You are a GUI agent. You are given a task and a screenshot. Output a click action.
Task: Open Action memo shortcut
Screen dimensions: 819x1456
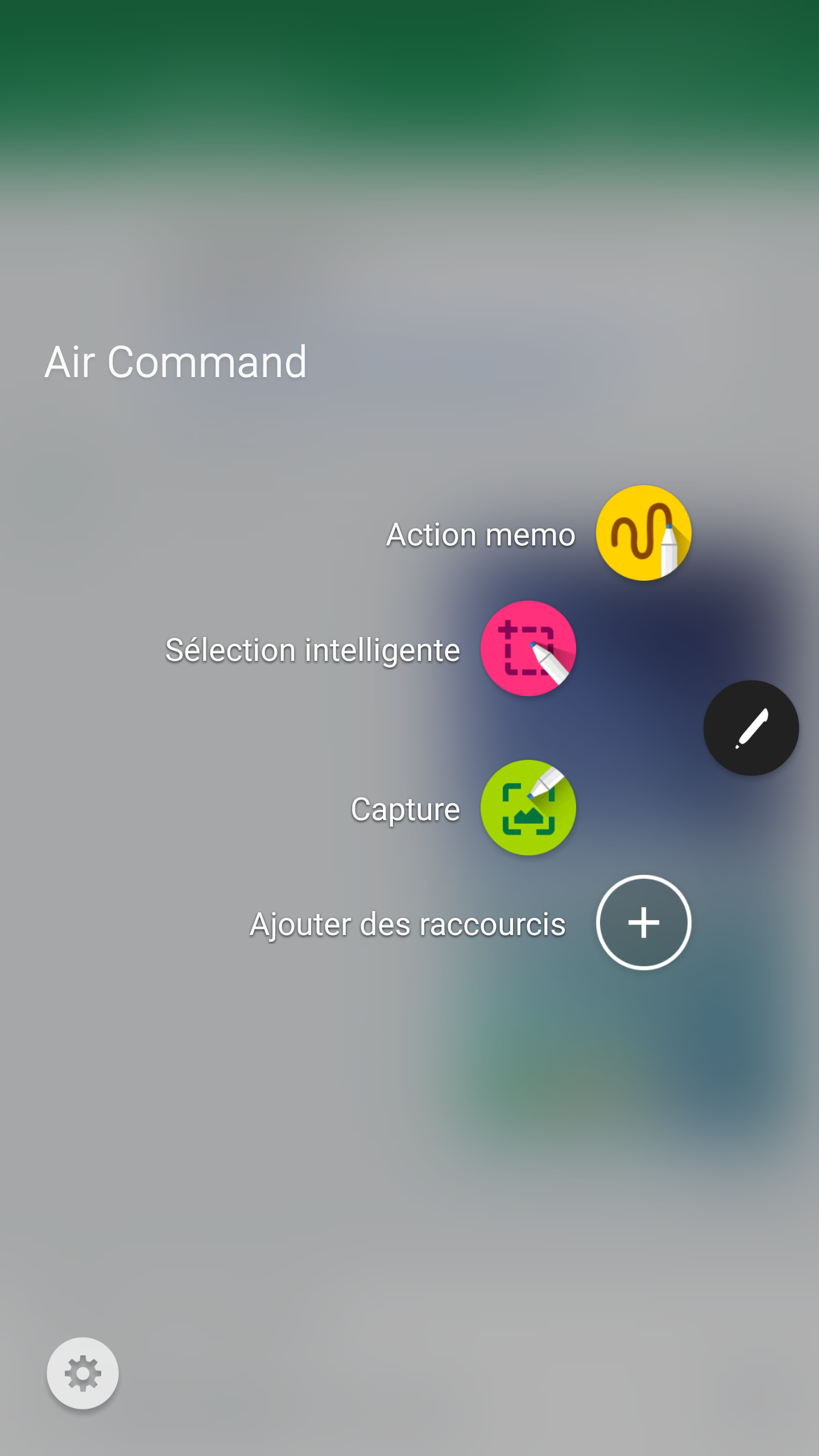click(643, 533)
